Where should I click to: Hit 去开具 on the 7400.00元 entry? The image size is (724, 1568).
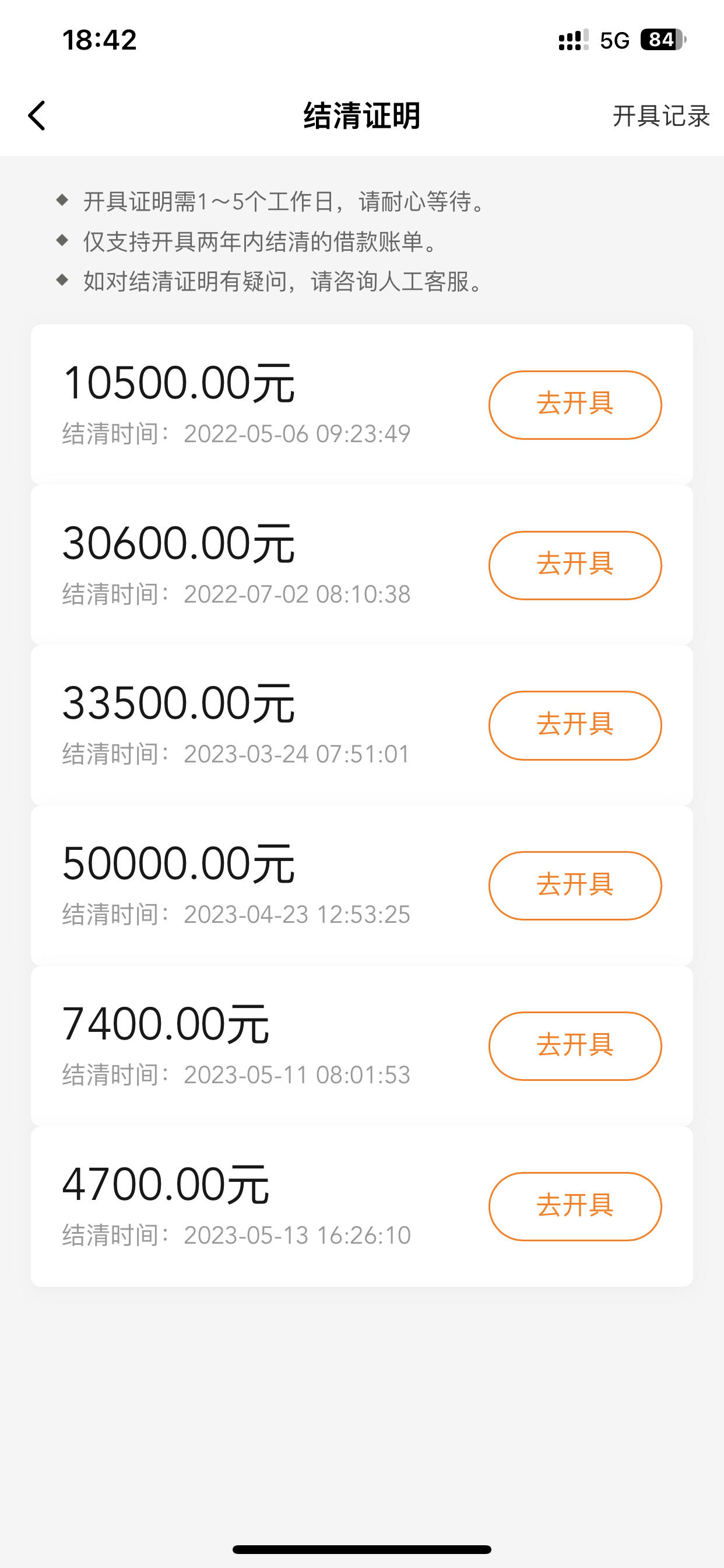(575, 1046)
